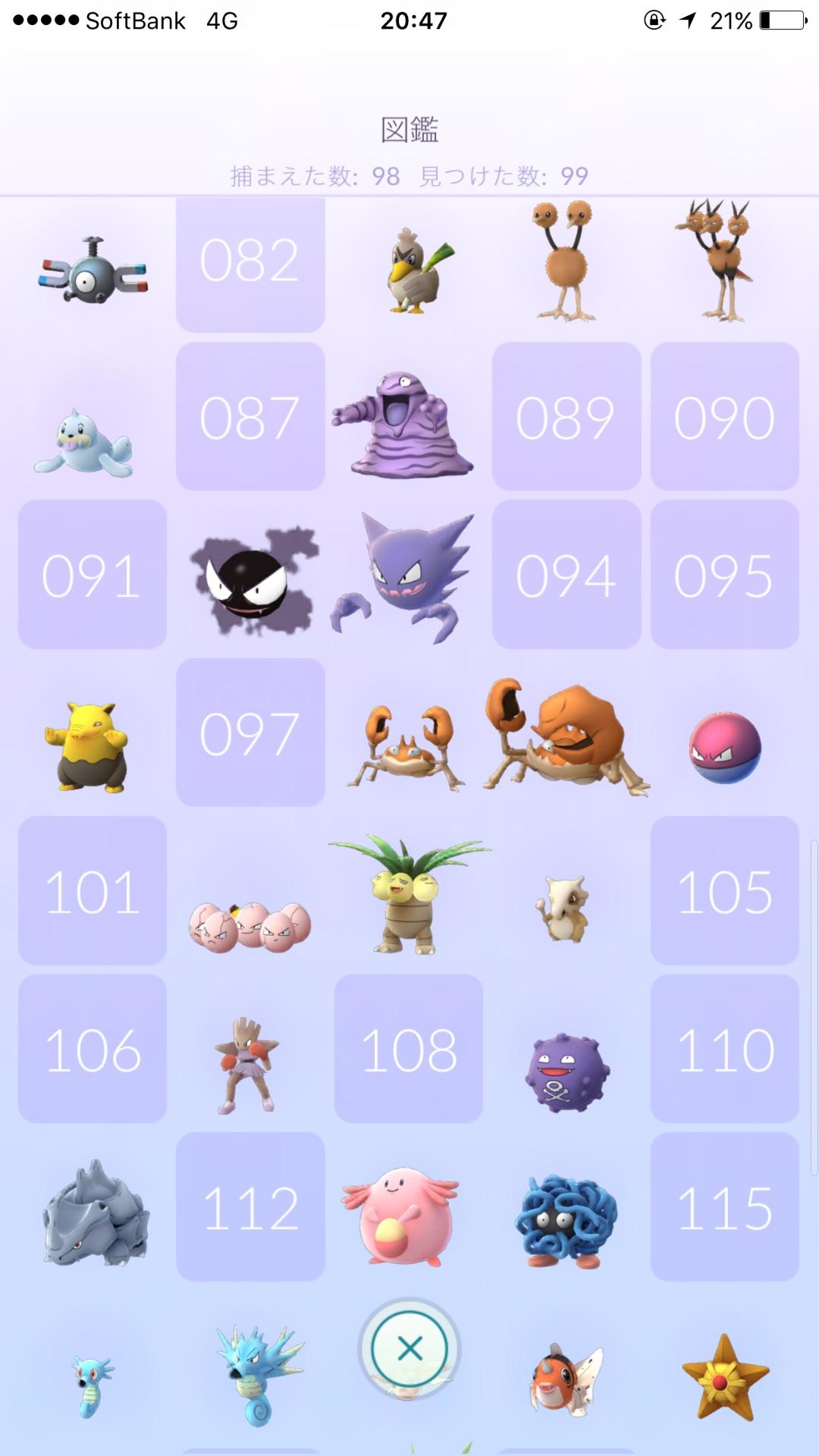Open the Exeggcute entry
This screenshot has height=1456, width=819.
(x=250, y=925)
